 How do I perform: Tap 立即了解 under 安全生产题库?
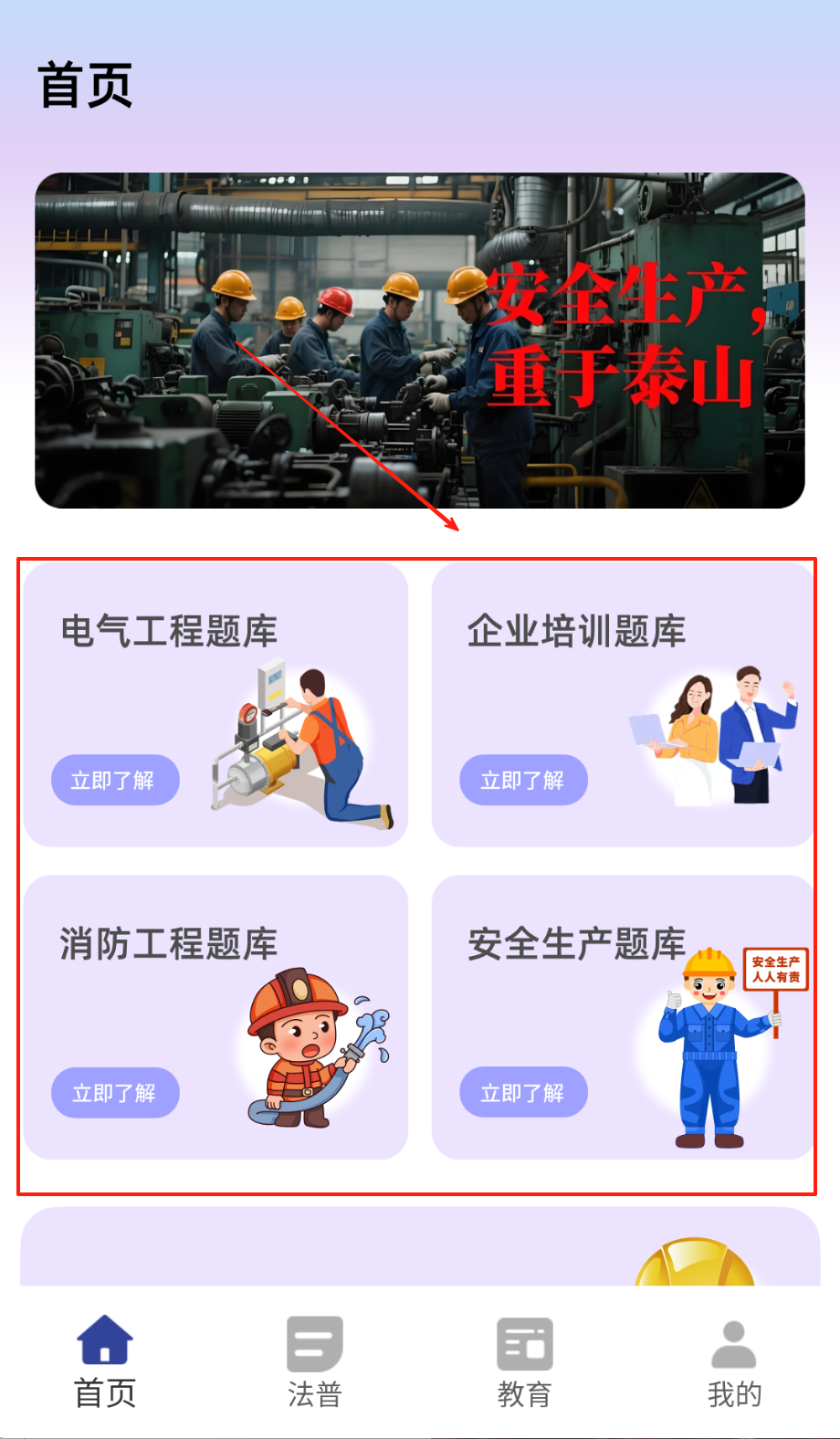point(523,1092)
